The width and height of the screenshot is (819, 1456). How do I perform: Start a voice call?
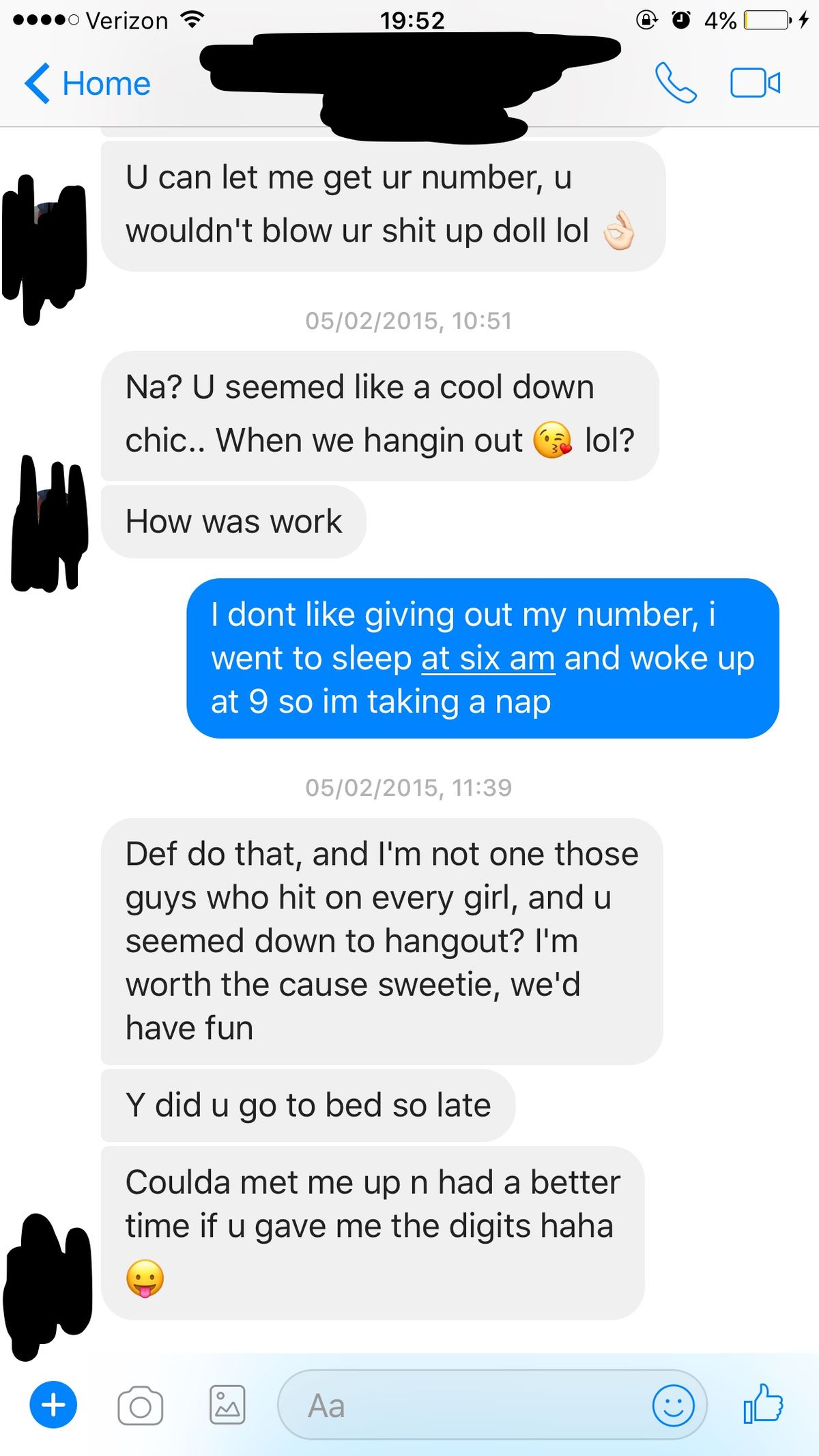pyautogui.click(x=675, y=83)
